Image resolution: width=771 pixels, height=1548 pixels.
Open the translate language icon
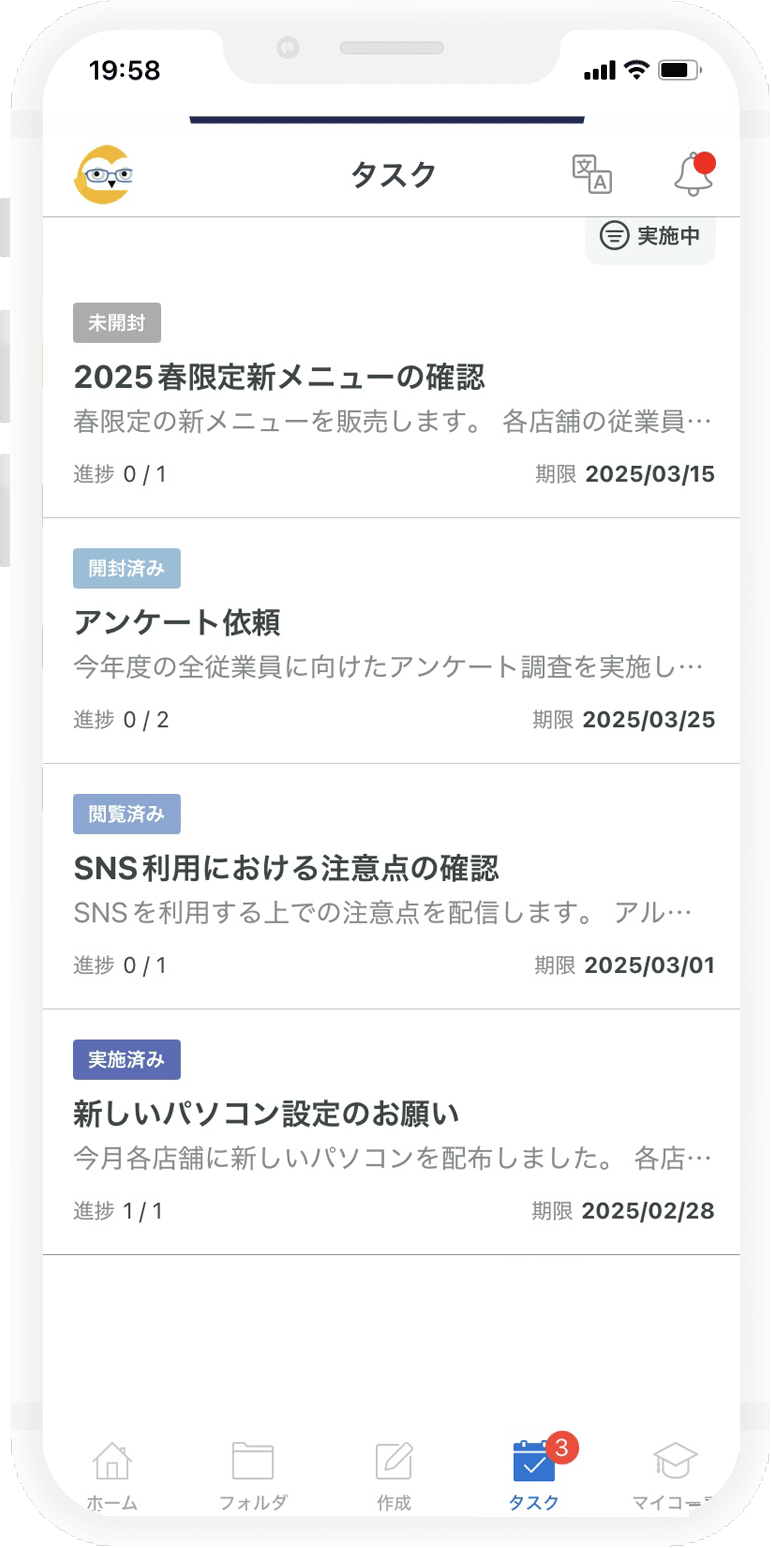pyautogui.click(x=591, y=174)
